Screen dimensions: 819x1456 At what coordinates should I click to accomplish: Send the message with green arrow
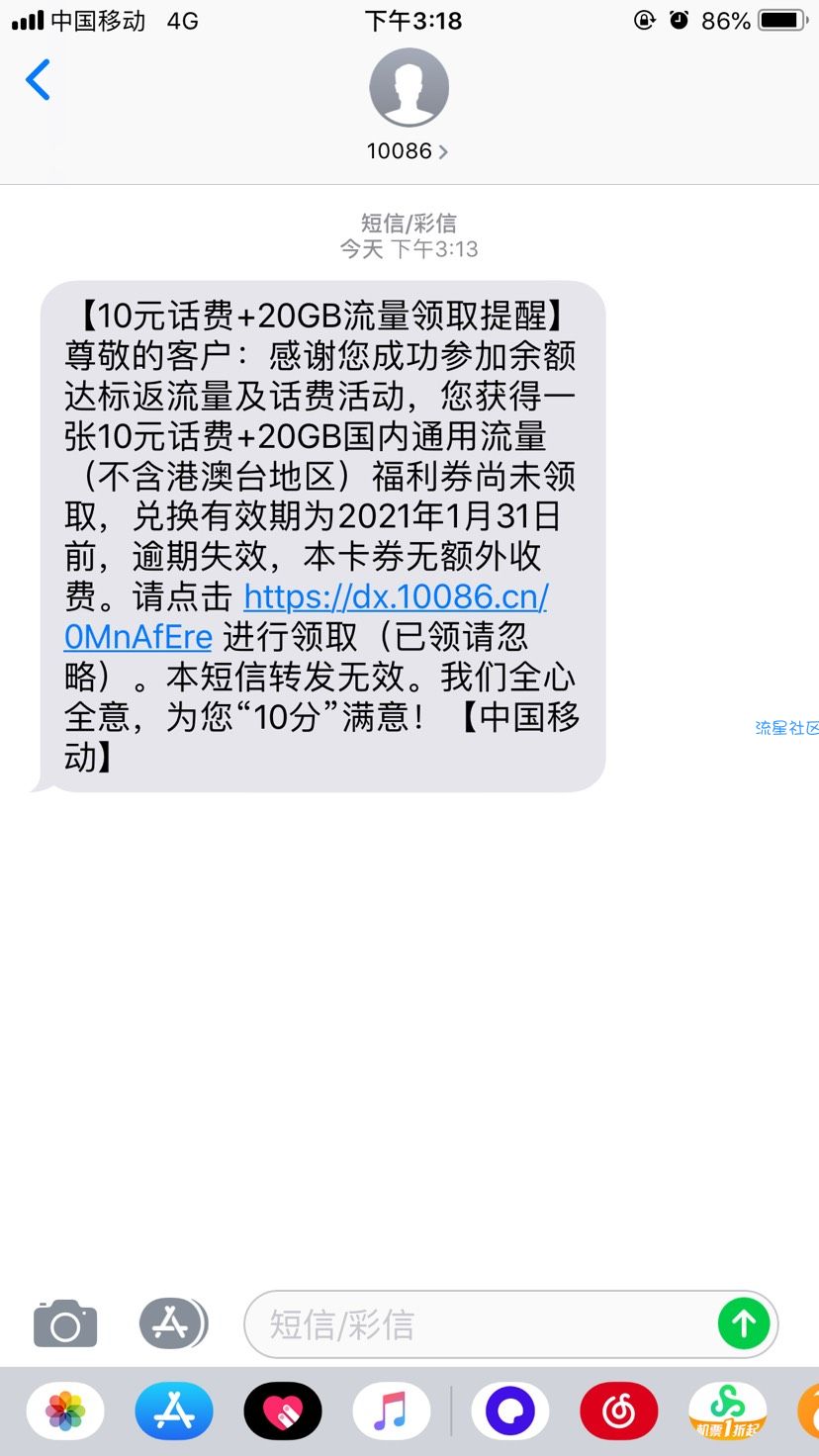tap(744, 1323)
